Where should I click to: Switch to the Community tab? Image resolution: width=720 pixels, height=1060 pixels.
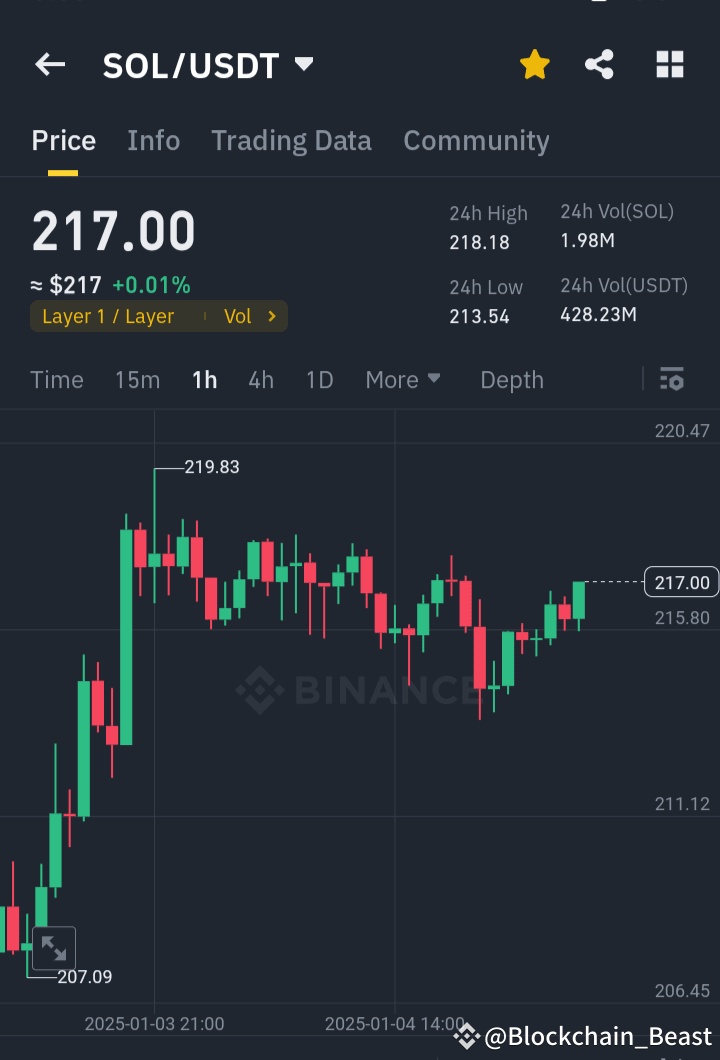[x=477, y=140]
